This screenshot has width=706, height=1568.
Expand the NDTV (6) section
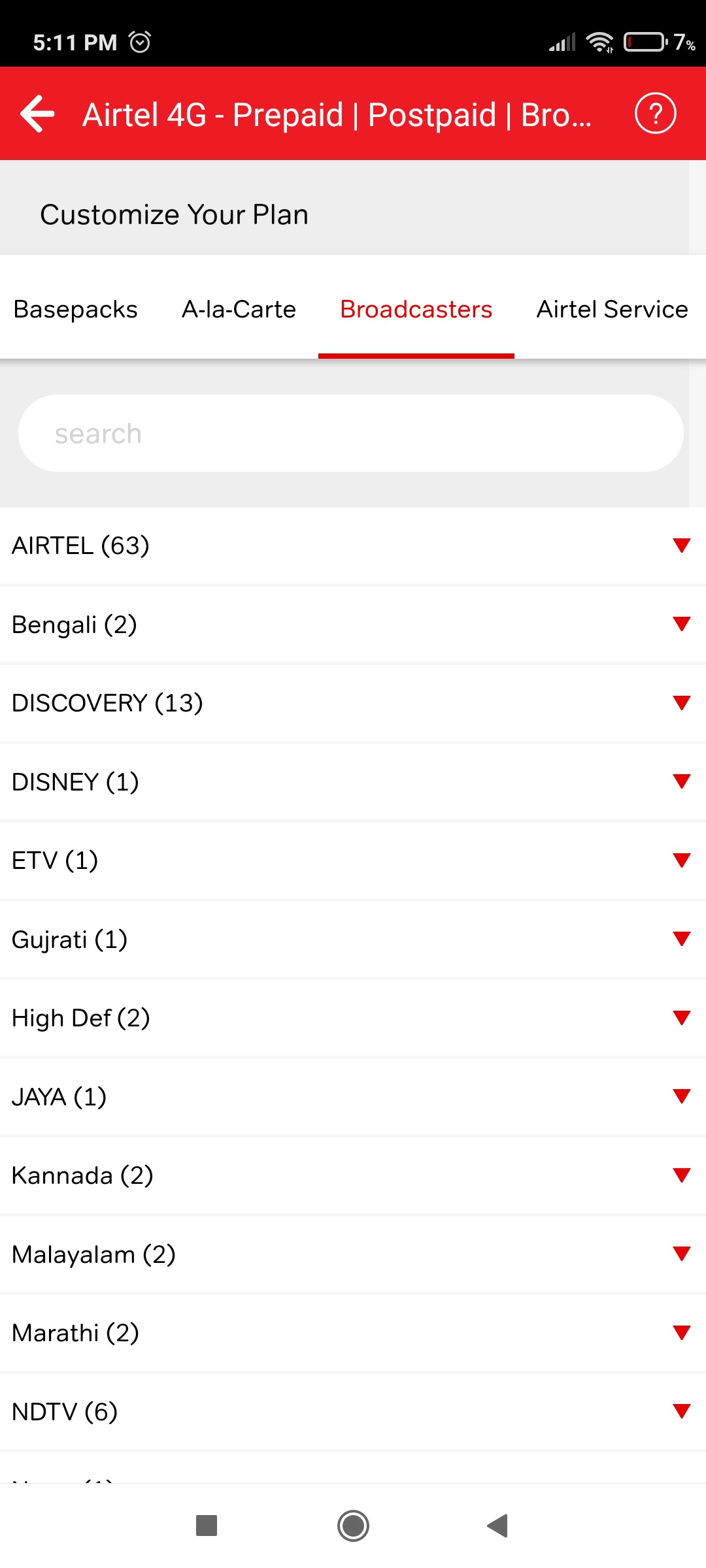[681, 1411]
